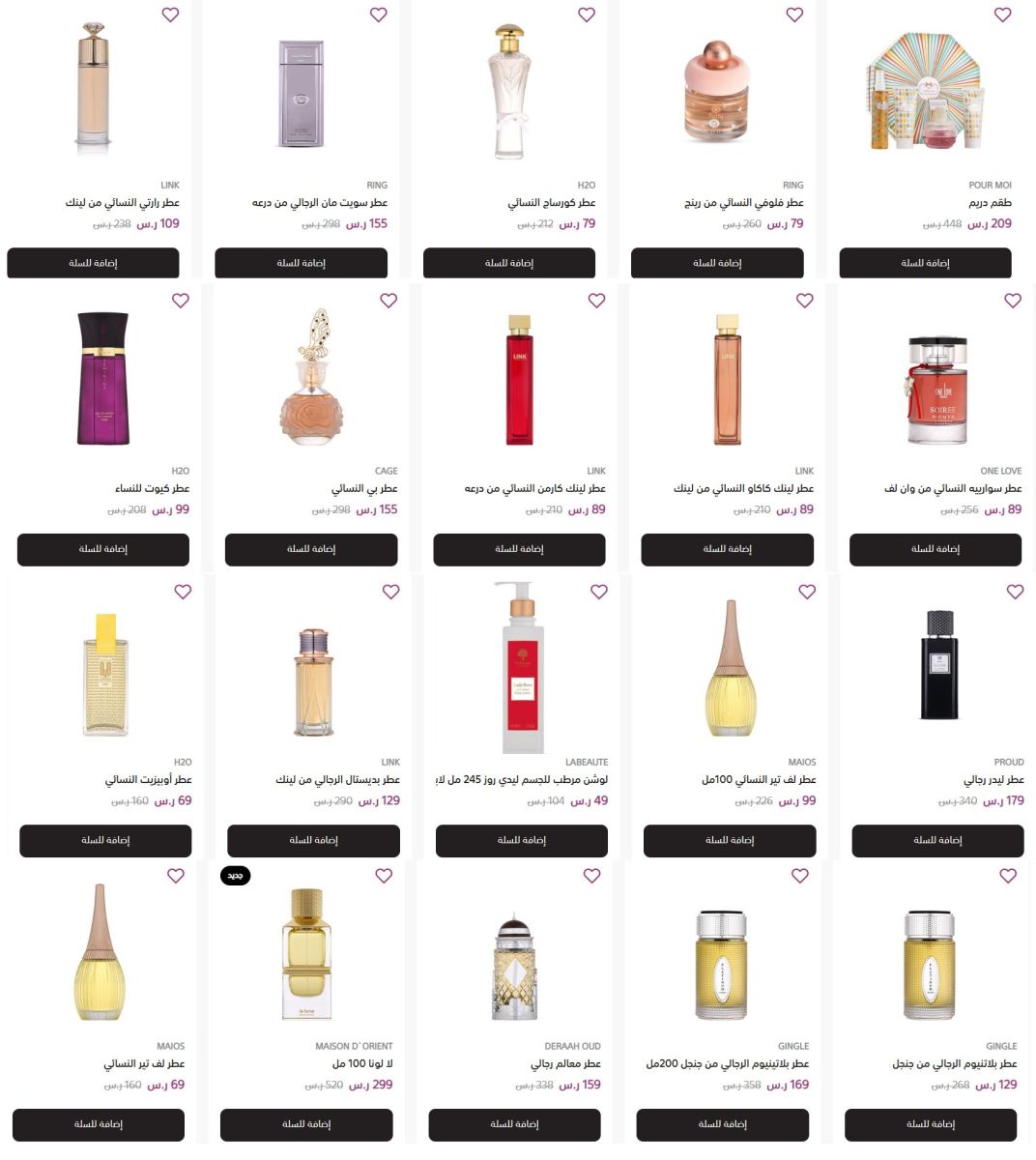Image resolution: width=1036 pixels, height=1160 pixels.
Task: Add لا لونا 100 مل to cart
Action: [x=305, y=1125]
